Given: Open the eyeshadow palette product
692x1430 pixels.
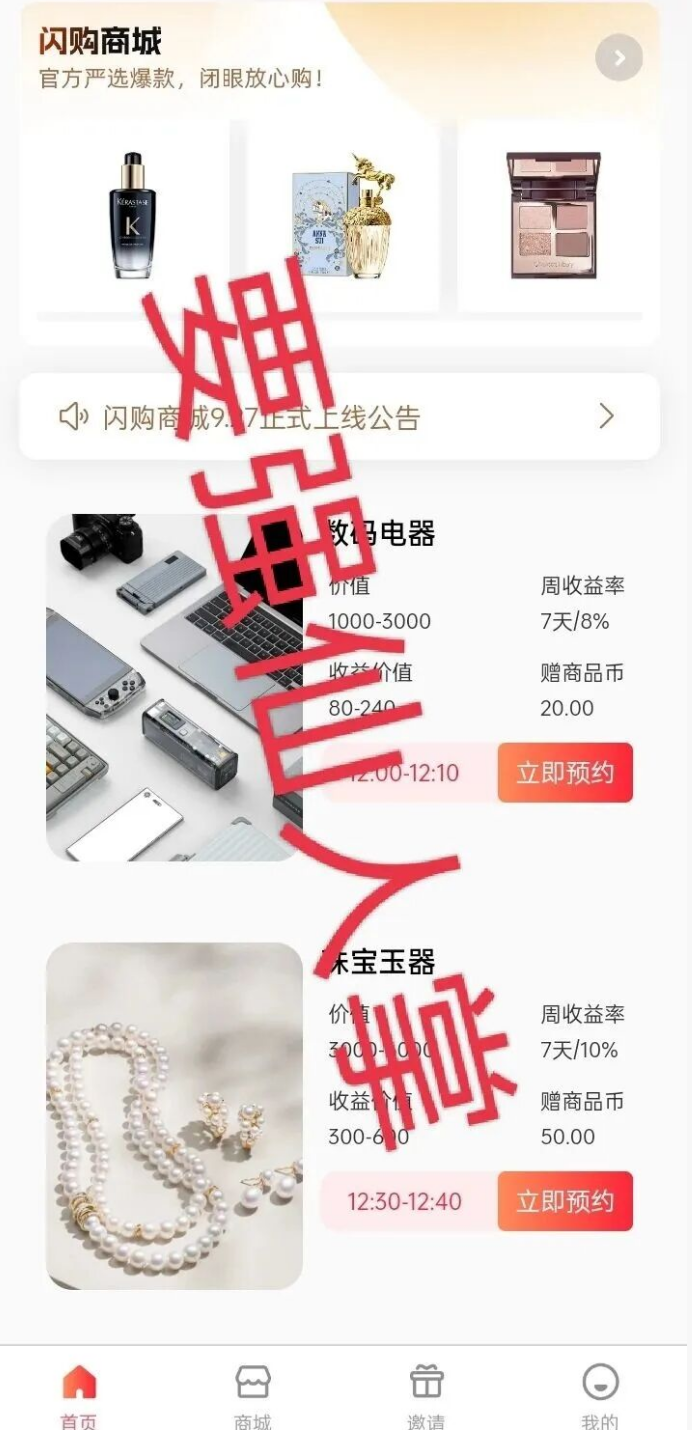Looking at the screenshot, I should click(x=553, y=215).
